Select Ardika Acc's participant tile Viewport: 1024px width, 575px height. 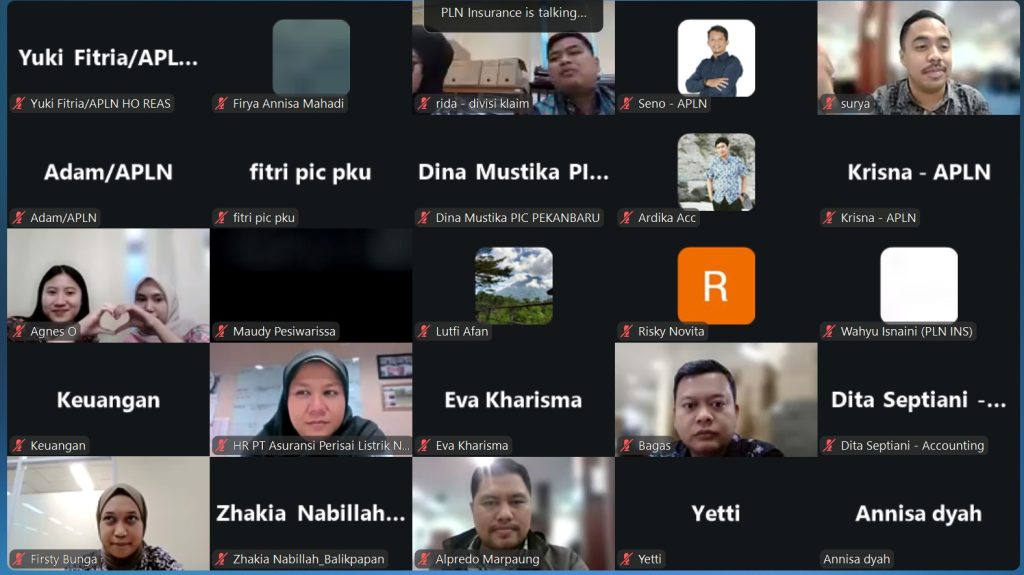click(716, 172)
